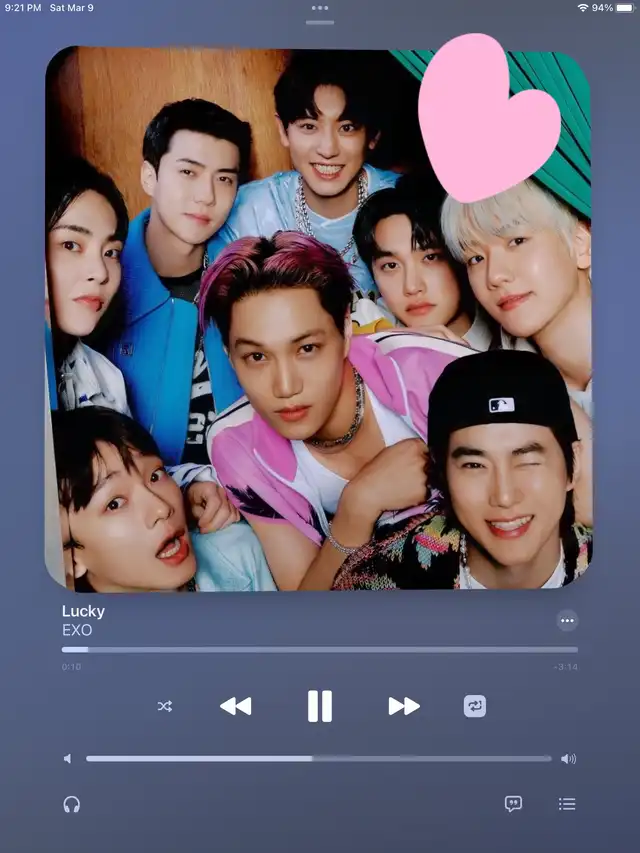Open the EXO artist name link
640x853 pixels.
pyautogui.click(x=77, y=630)
